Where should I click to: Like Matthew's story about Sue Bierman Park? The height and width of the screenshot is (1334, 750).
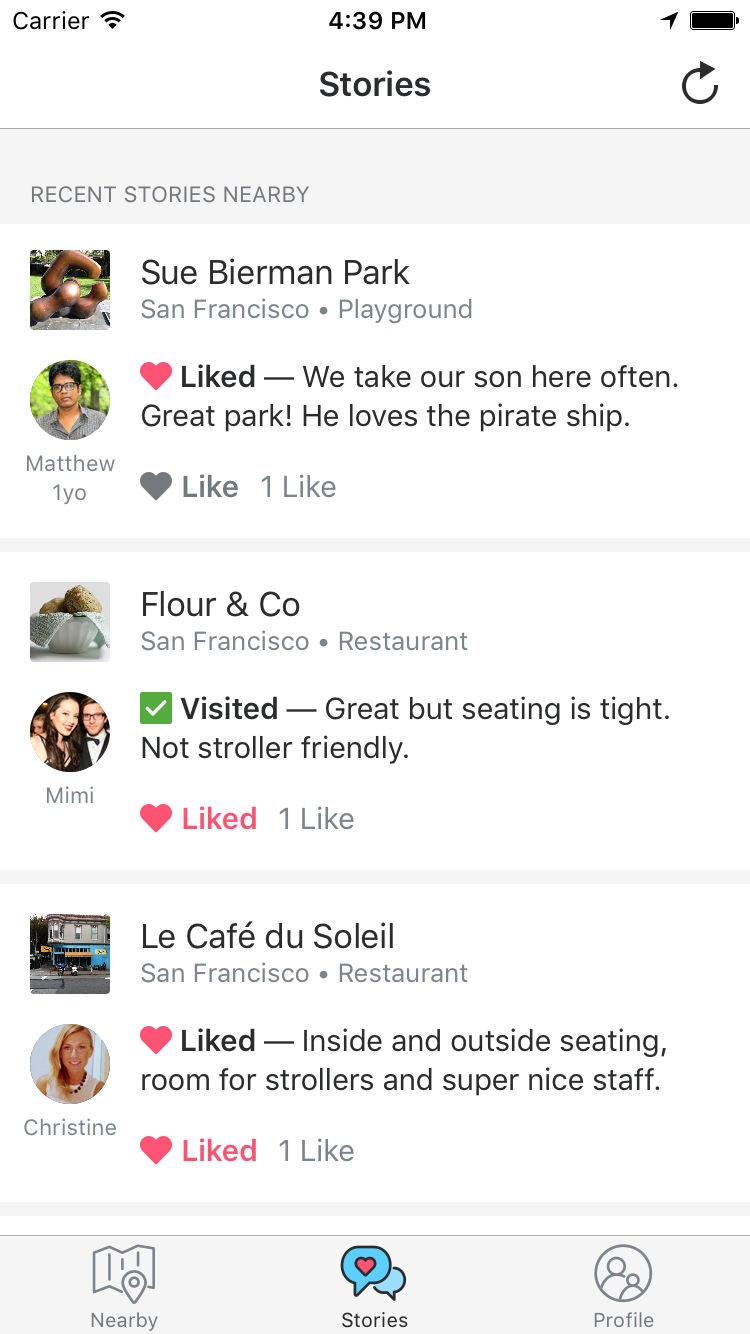click(x=189, y=487)
